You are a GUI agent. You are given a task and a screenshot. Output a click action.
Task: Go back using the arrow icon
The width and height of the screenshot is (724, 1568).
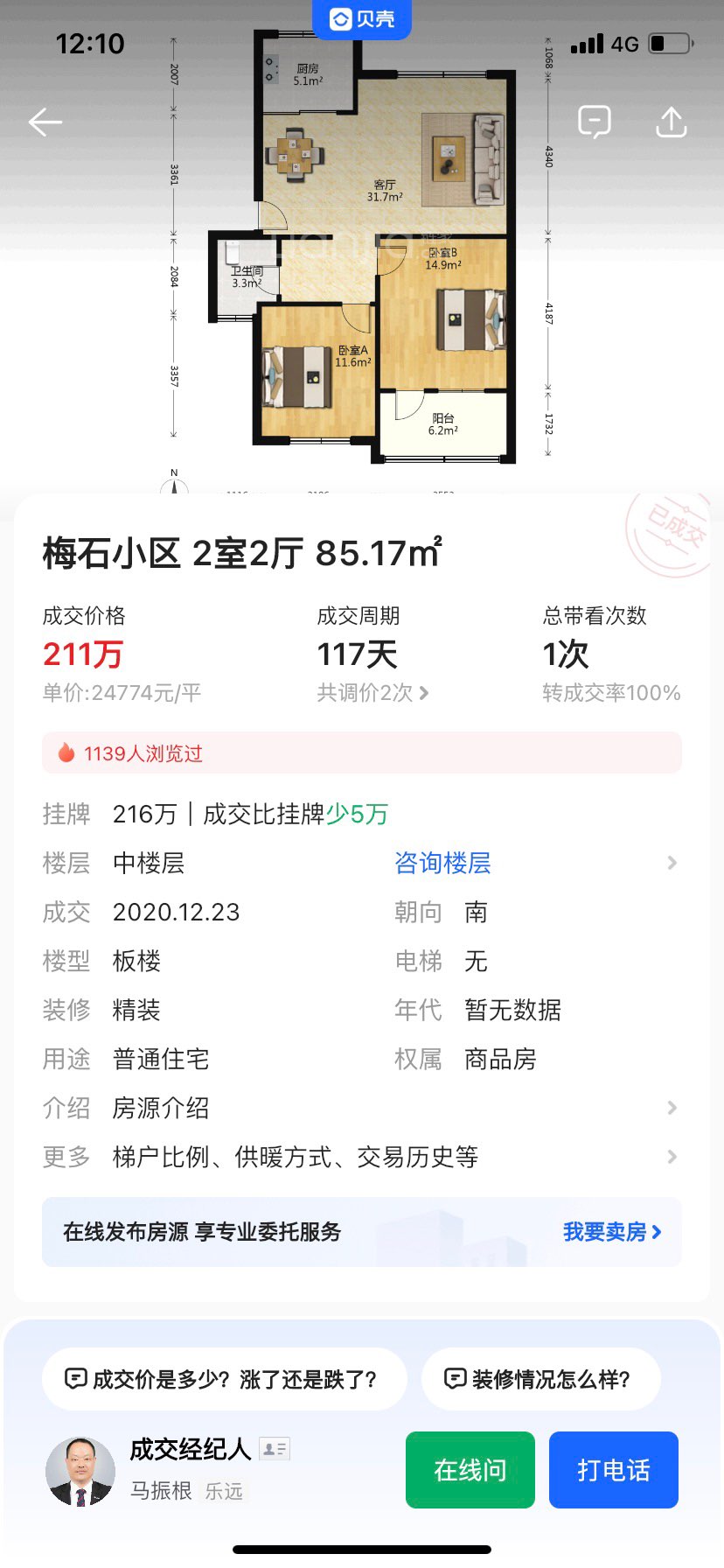coord(45,122)
